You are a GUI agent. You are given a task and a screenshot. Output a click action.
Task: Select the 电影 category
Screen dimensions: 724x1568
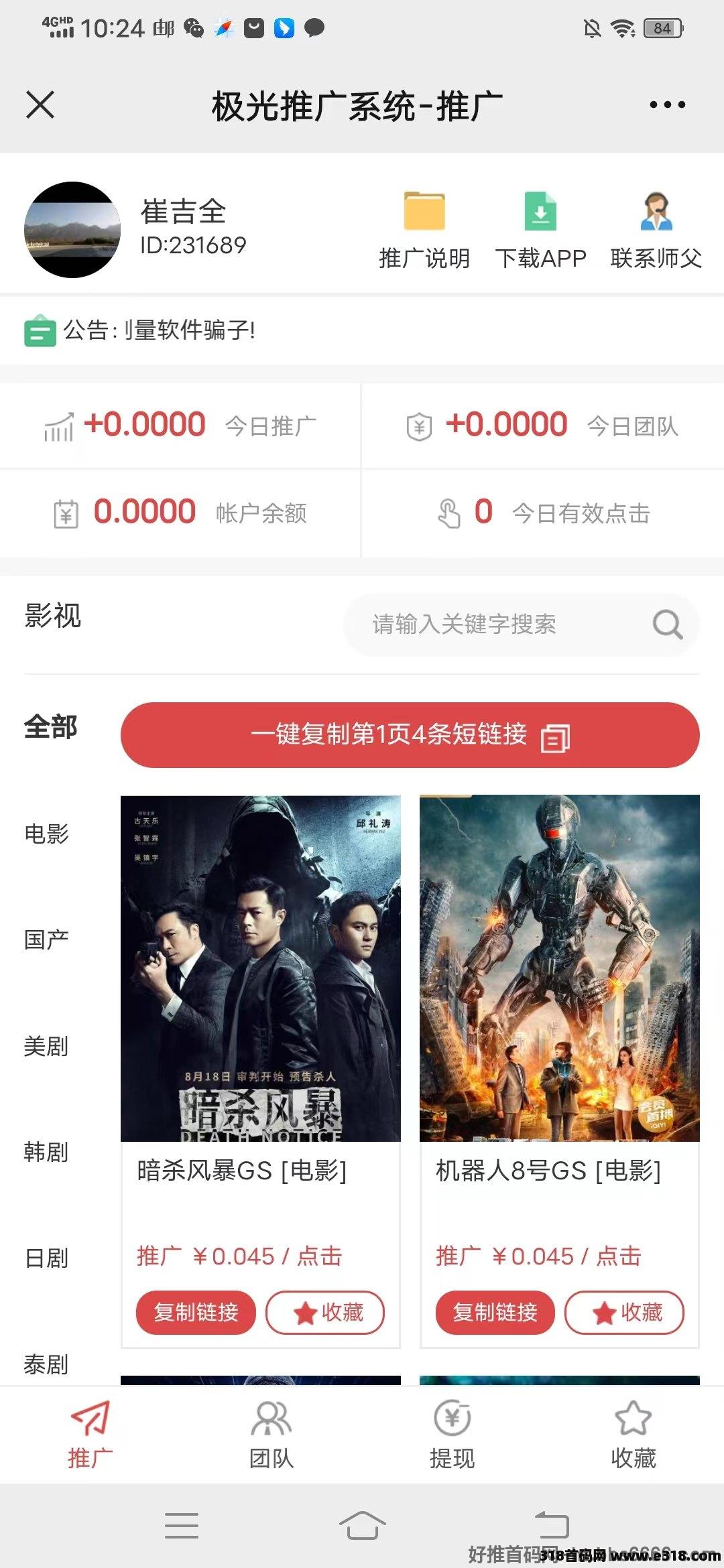tap(46, 834)
